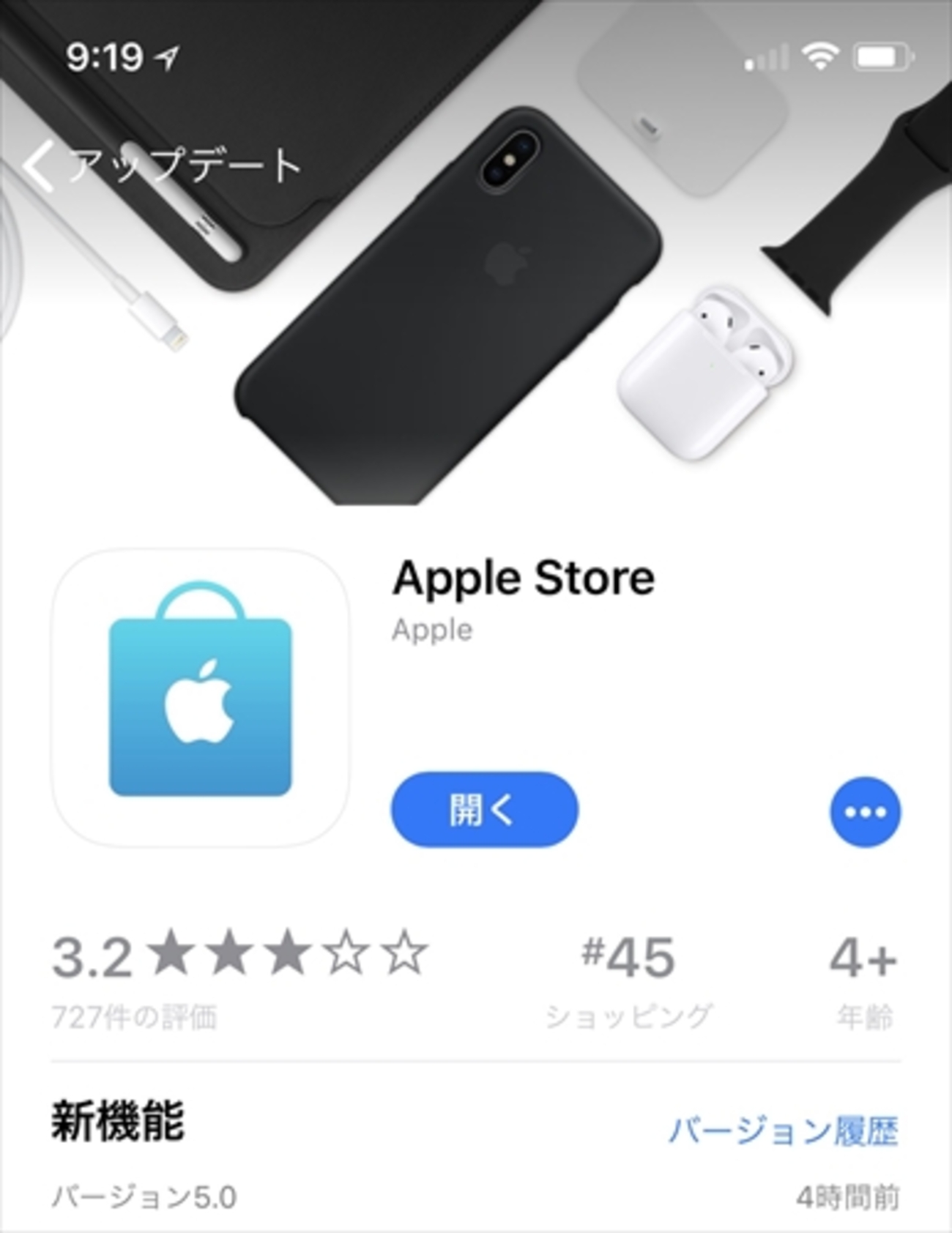Viewport: 952px width, 1233px height.
Task: Open the more options menu
Action: [865, 812]
